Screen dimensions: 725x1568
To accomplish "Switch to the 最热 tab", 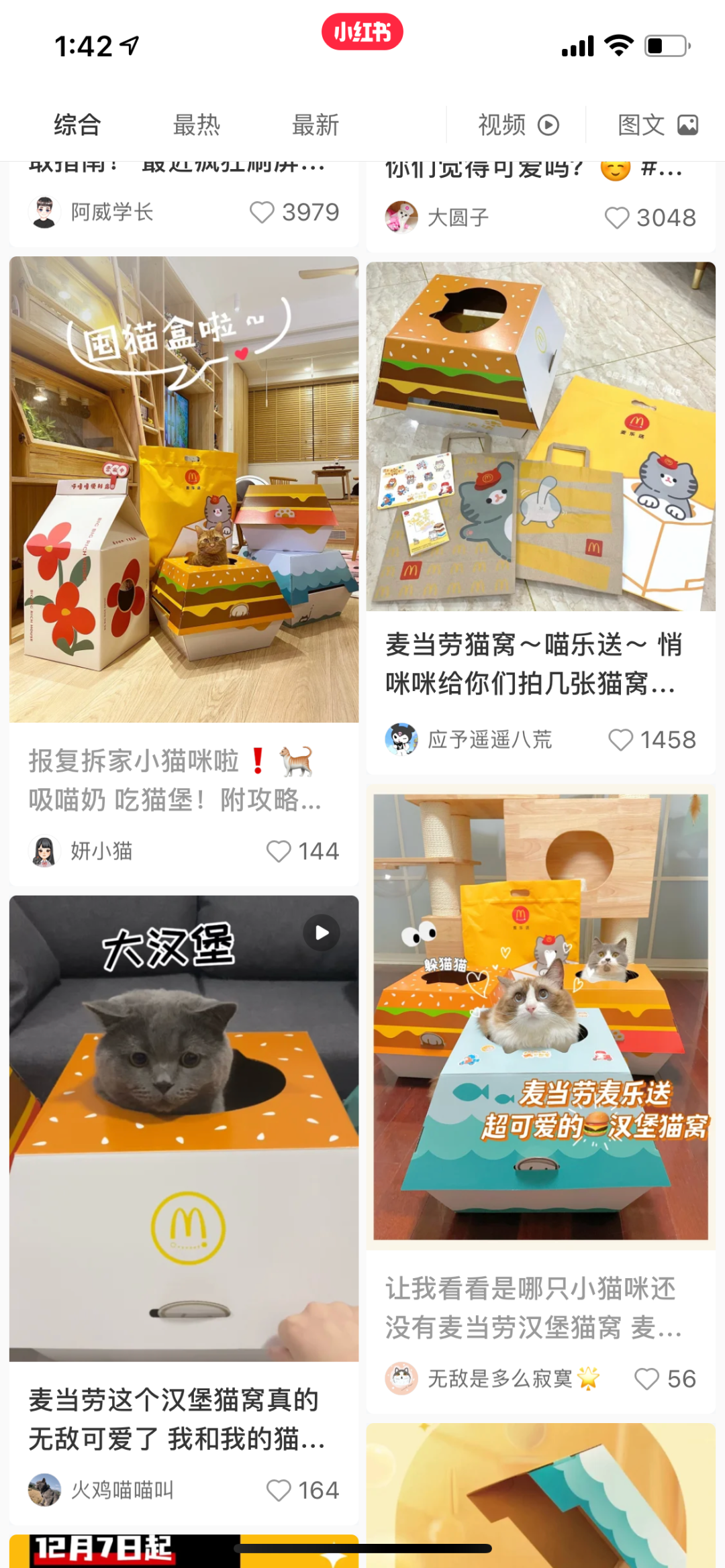I will point(196,125).
